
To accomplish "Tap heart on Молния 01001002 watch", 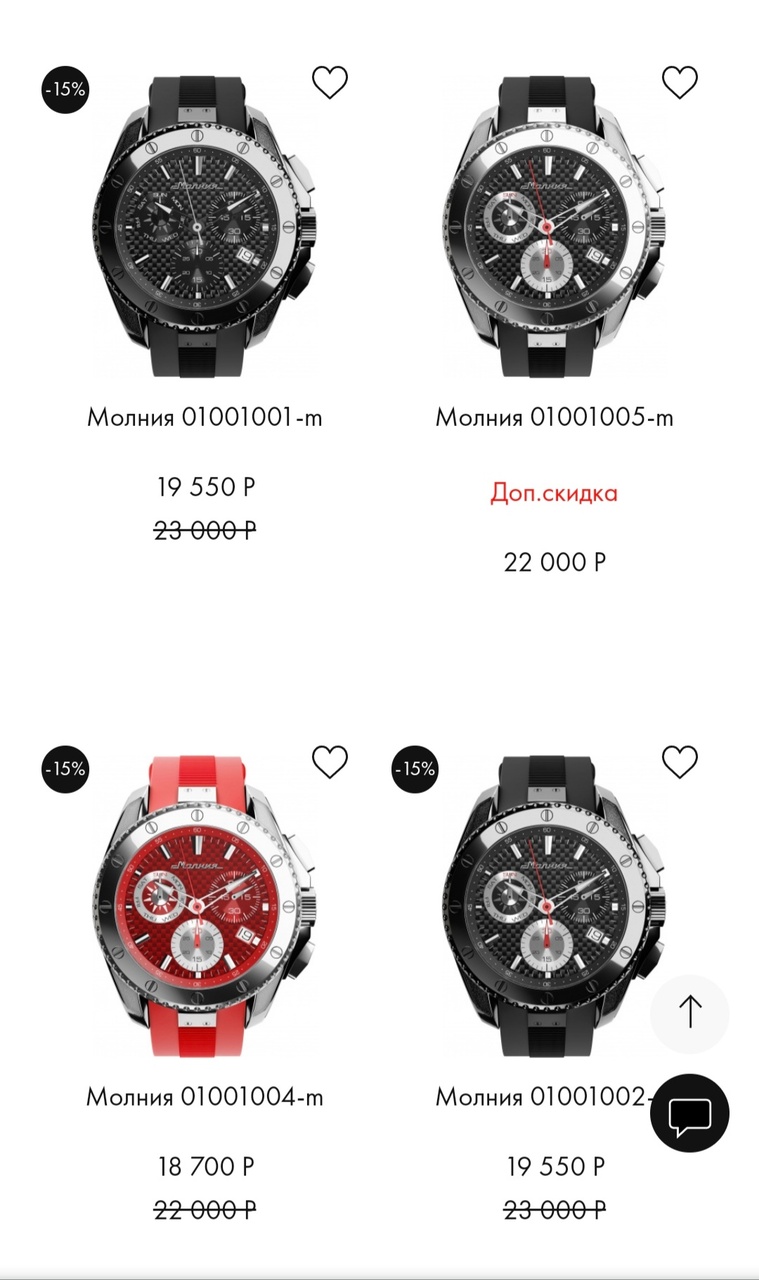I will tap(679, 762).
